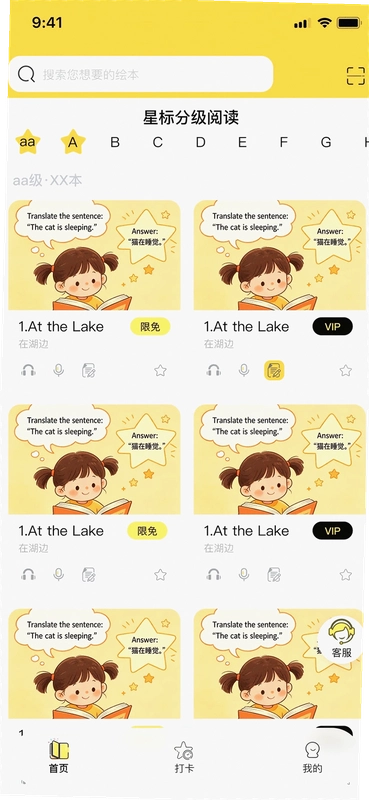Switch to level E
369x800 pixels.
pyautogui.click(x=242, y=142)
